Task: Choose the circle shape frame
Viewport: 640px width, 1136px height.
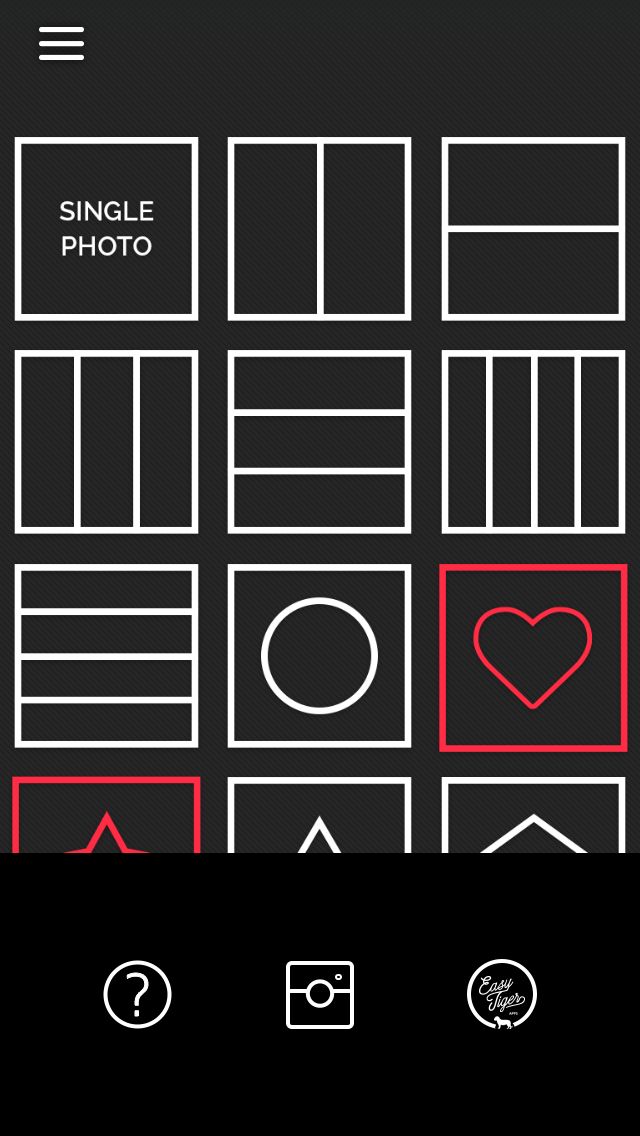Action: pyautogui.click(x=320, y=656)
